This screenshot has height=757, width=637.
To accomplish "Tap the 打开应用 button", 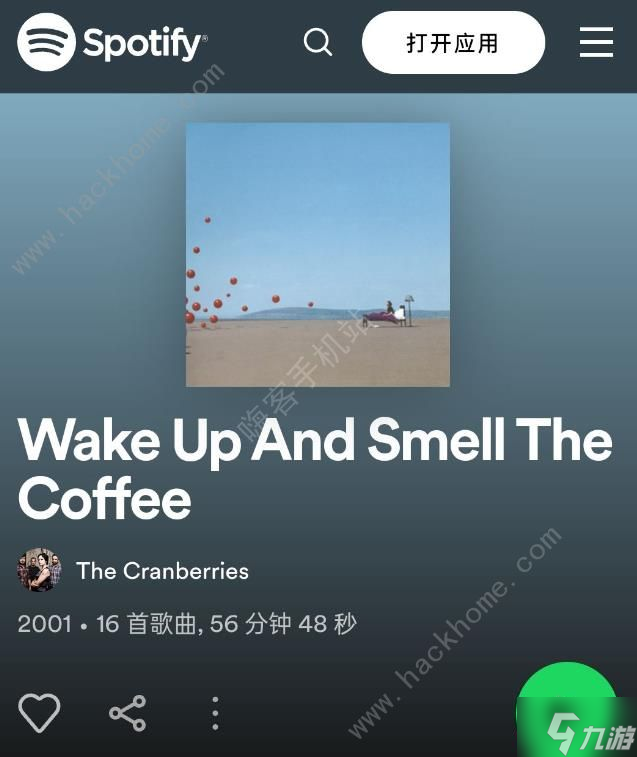I will click(453, 43).
